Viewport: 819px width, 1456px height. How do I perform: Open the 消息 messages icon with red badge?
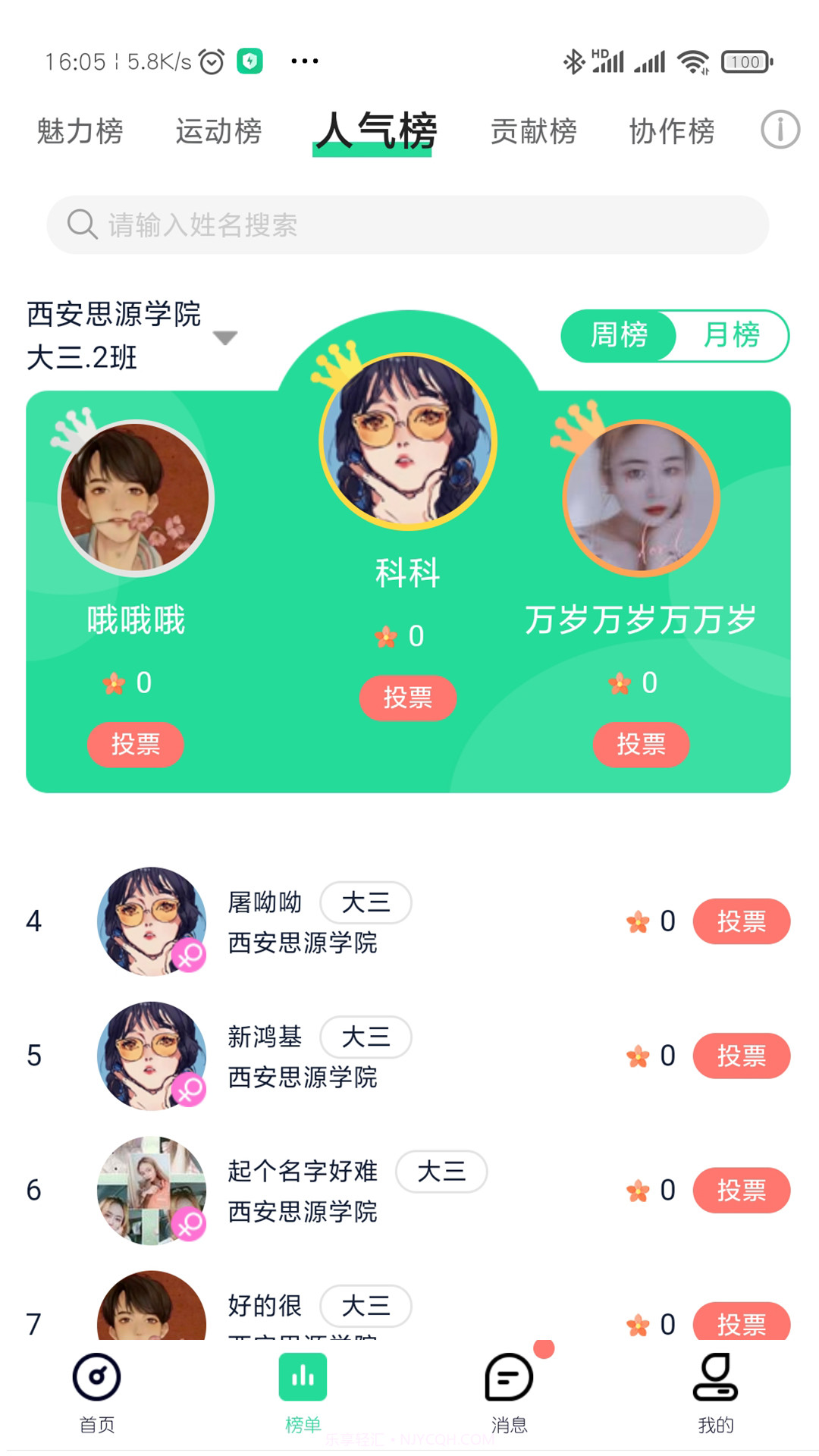pyautogui.click(x=509, y=1382)
